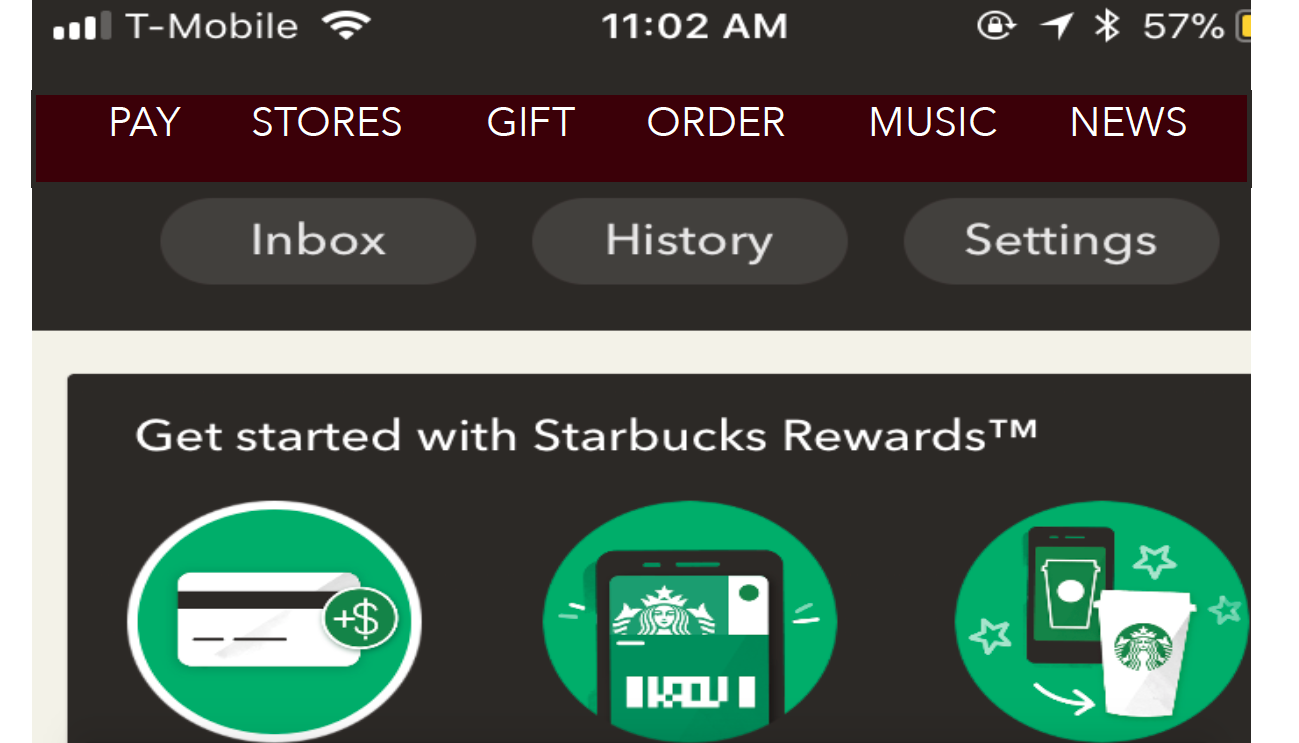Image resolution: width=1299 pixels, height=743 pixels.
Task: View purchase History
Action: [689, 241]
